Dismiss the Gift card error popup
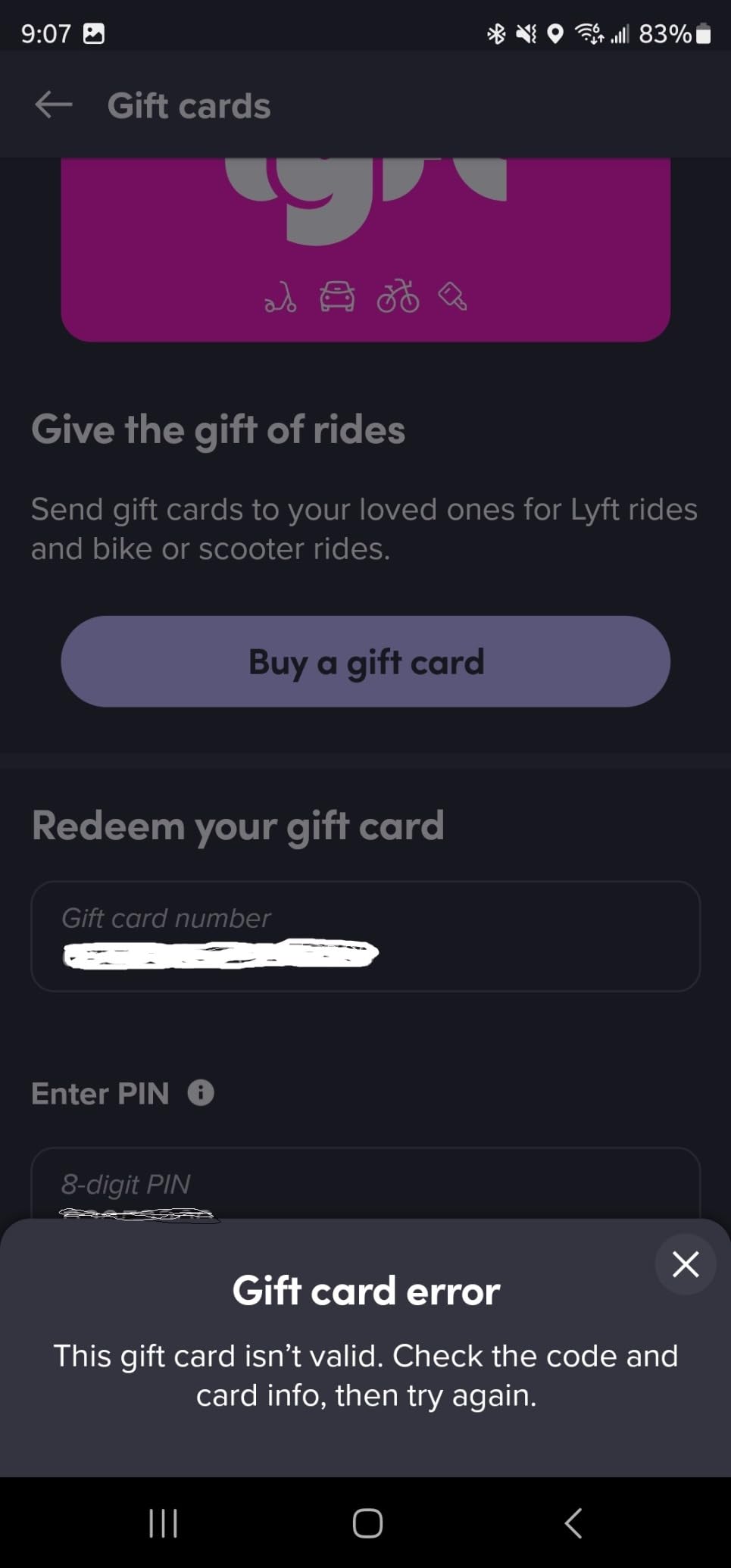Screen dimensions: 731x1568 pos(685,1263)
